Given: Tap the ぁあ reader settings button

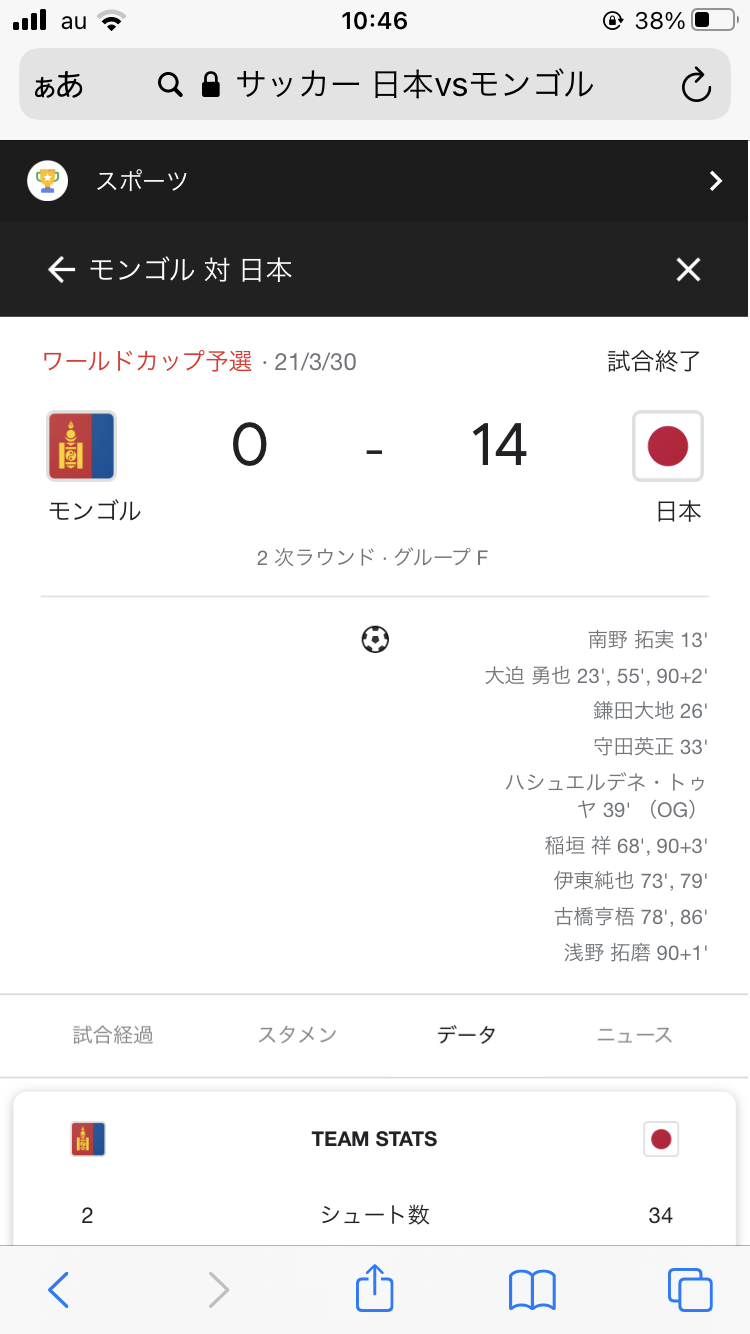Looking at the screenshot, I should coord(59,85).
